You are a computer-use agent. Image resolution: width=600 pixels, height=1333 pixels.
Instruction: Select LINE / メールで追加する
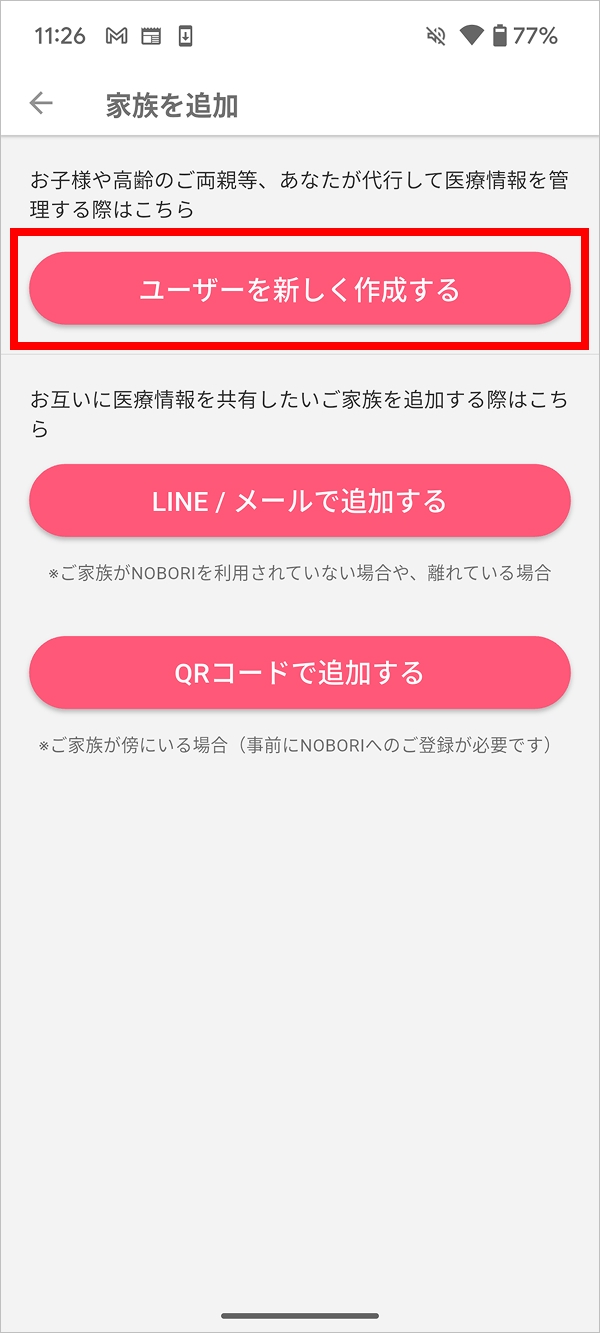(x=300, y=501)
